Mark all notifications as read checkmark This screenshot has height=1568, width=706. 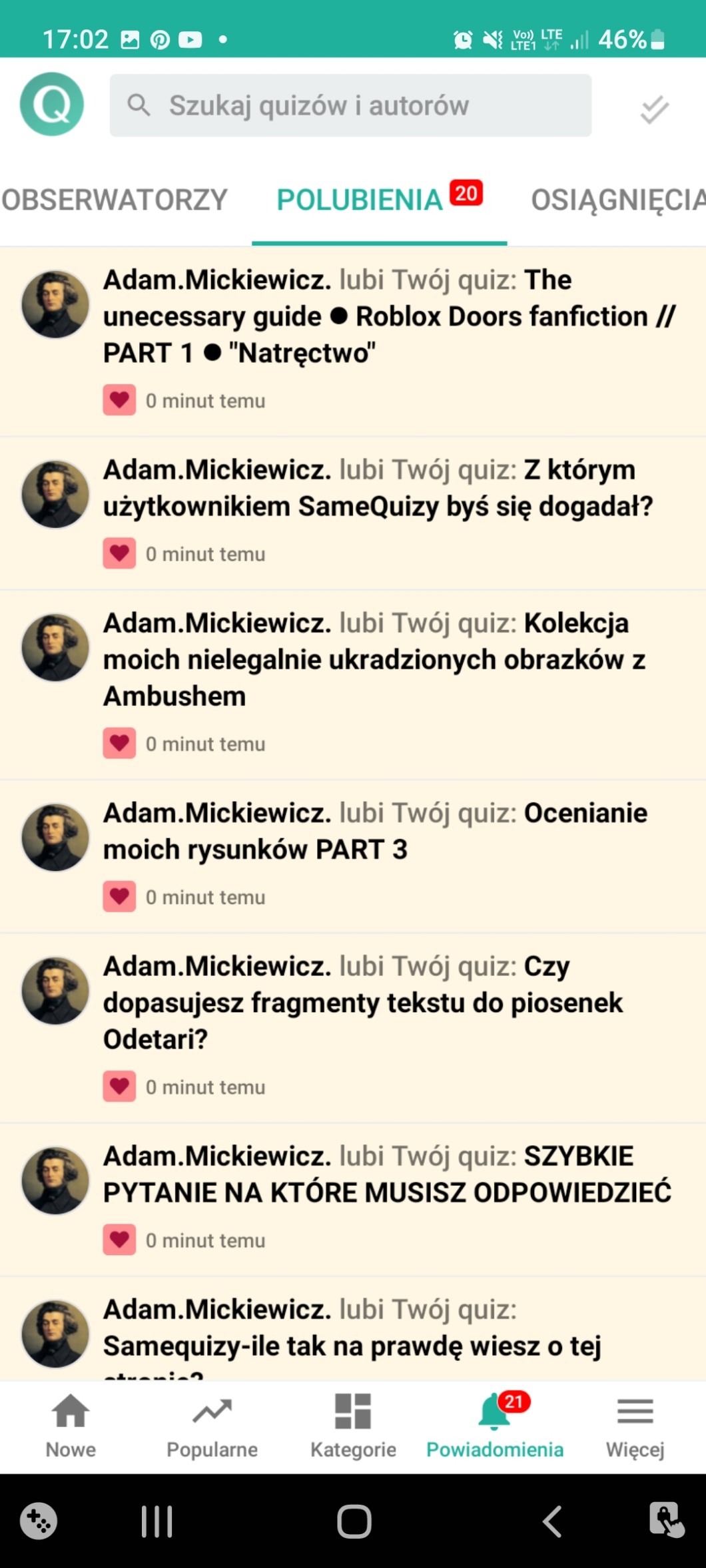(x=654, y=109)
